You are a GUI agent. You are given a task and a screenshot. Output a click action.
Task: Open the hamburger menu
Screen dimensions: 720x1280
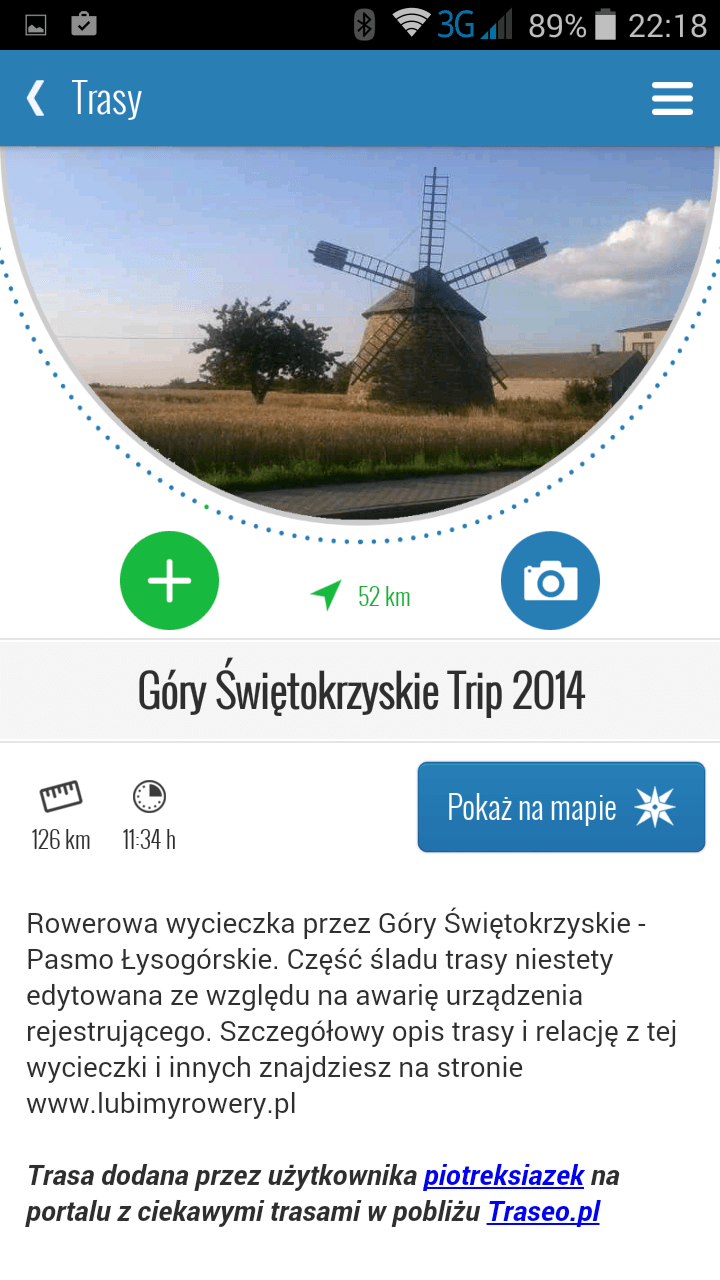coord(672,98)
